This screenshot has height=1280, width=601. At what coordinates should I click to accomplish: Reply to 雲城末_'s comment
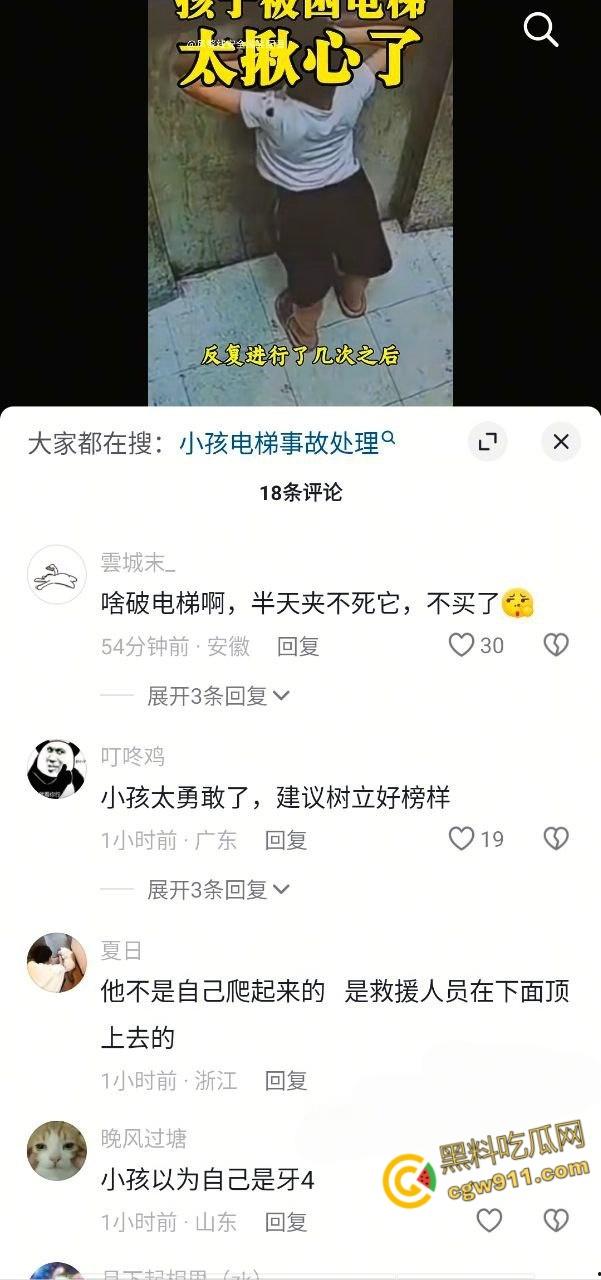pyautogui.click(x=298, y=647)
